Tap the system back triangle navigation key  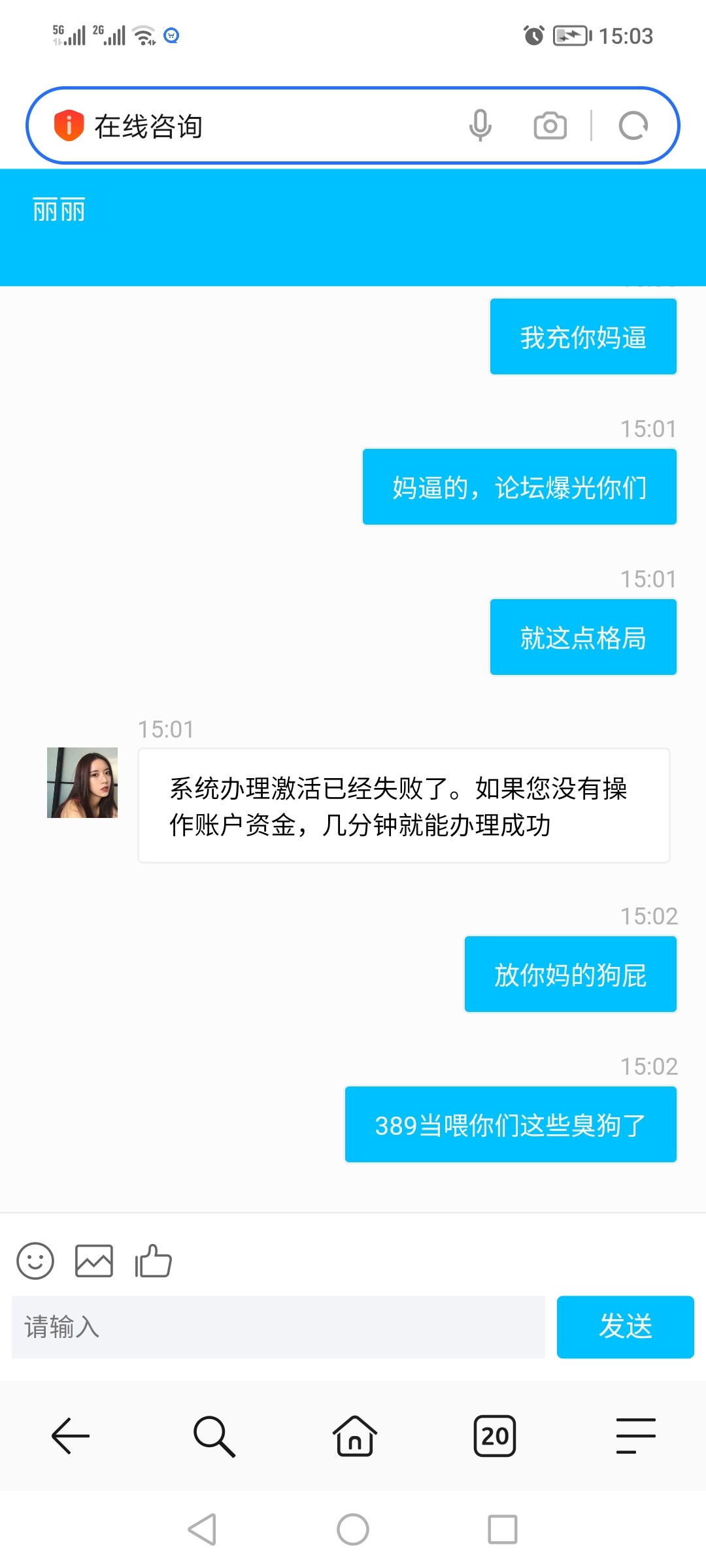(x=203, y=1529)
